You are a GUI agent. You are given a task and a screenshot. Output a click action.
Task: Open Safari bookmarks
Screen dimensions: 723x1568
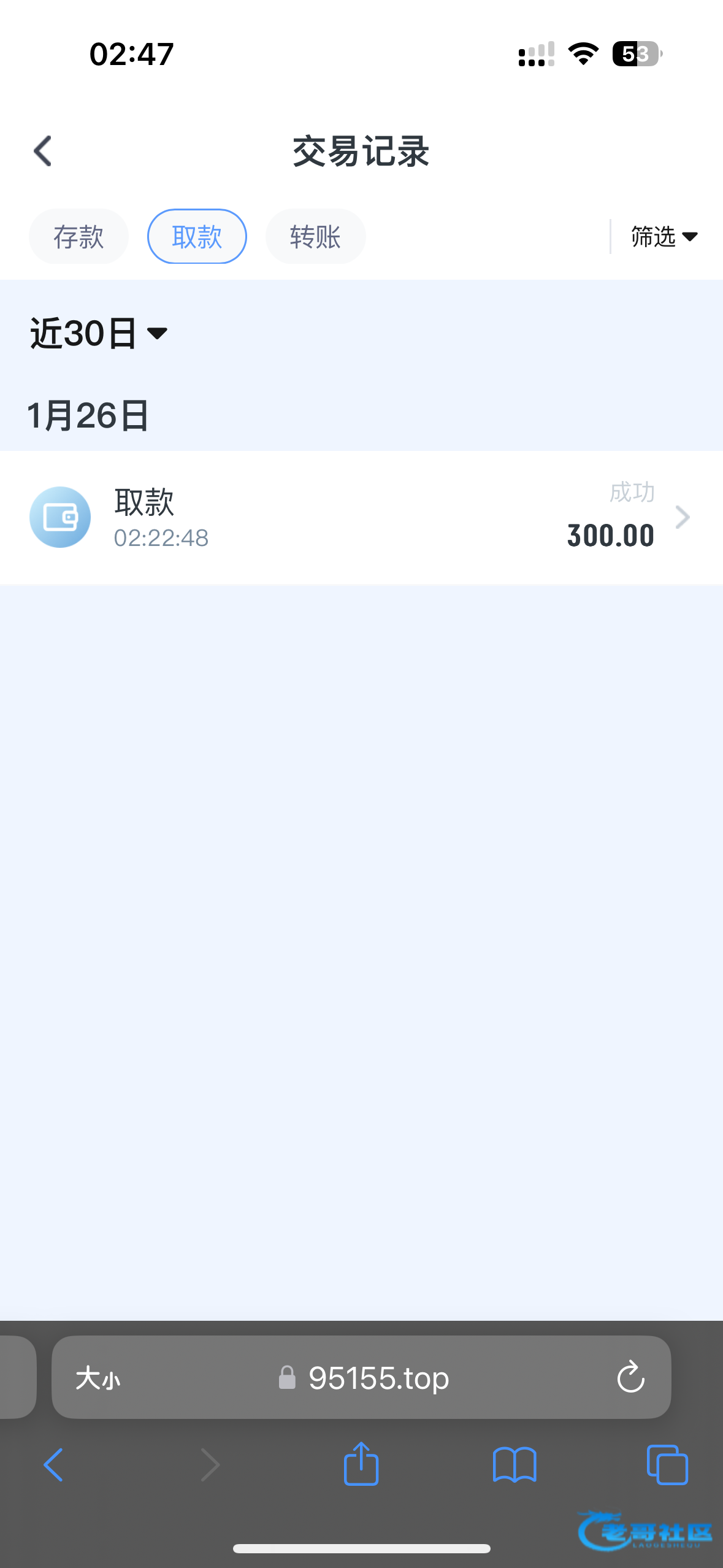515,1465
